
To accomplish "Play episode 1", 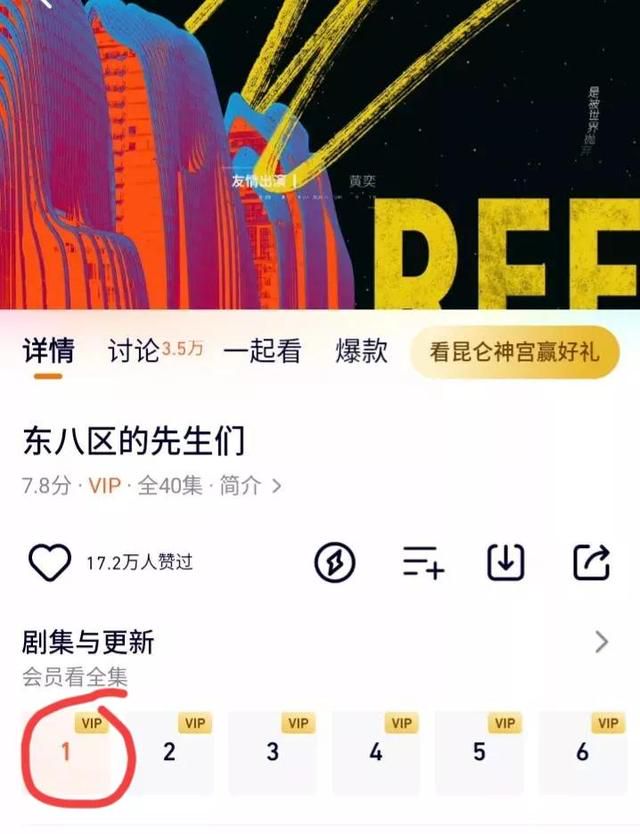I will pyautogui.click(x=67, y=752).
